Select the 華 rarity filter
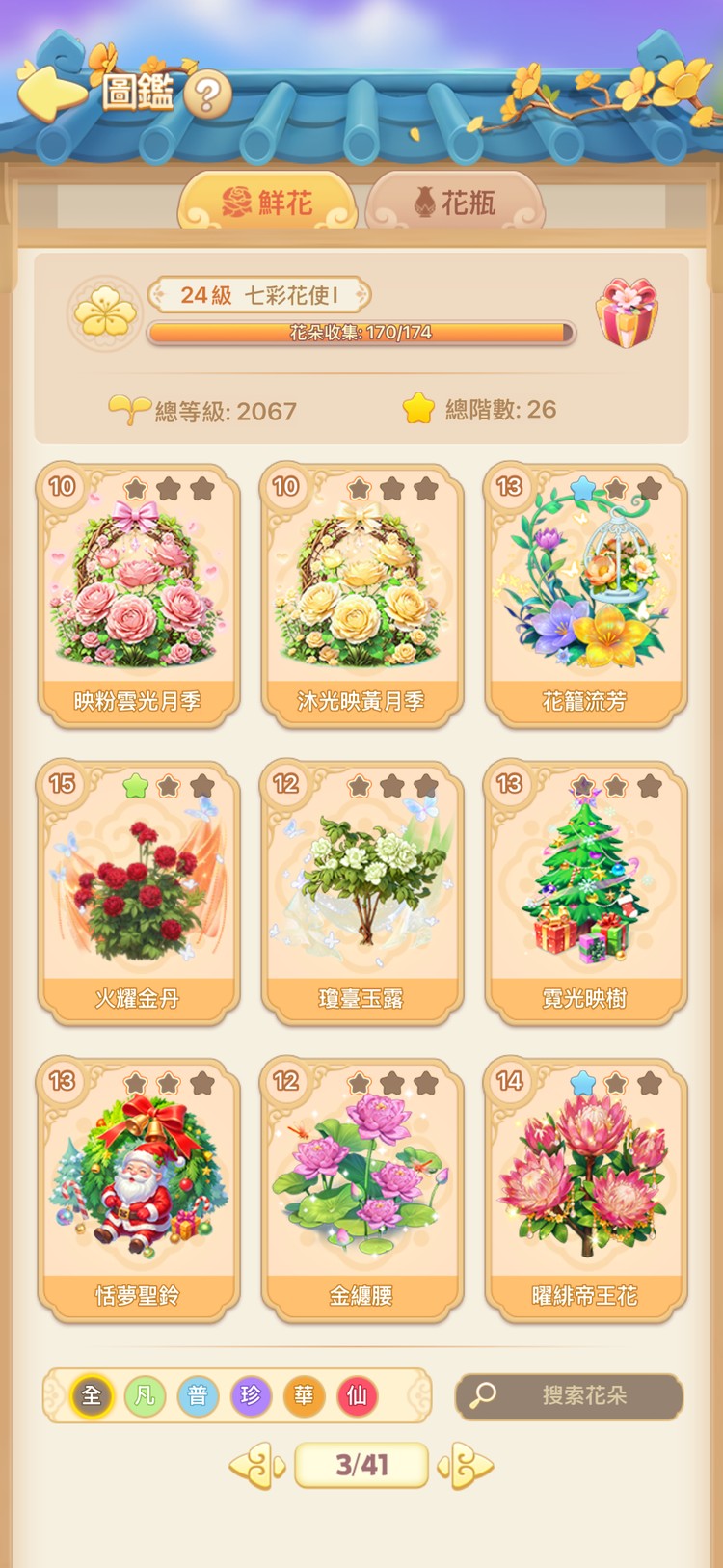The width and height of the screenshot is (723, 1568). click(305, 1396)
